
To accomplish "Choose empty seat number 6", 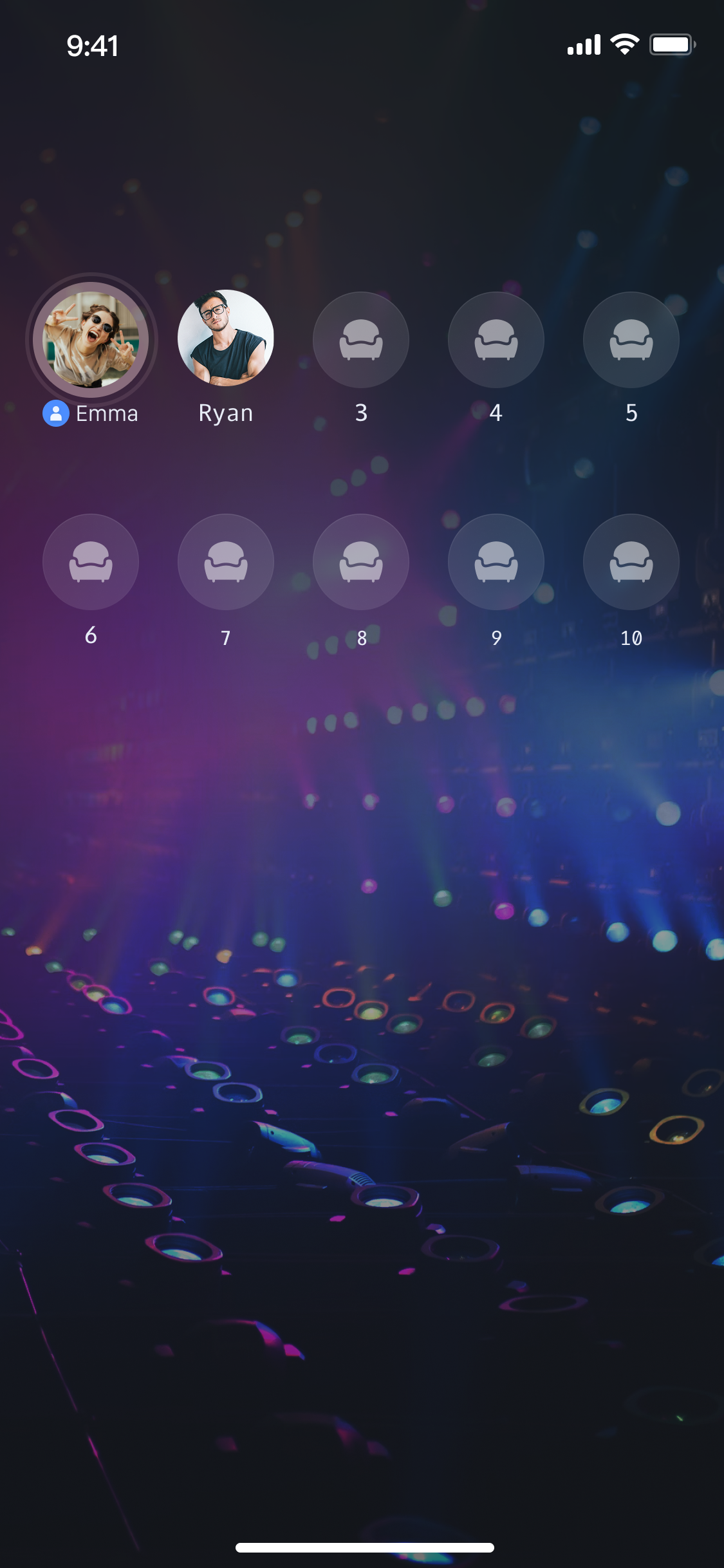I will [x=91, y=562].
